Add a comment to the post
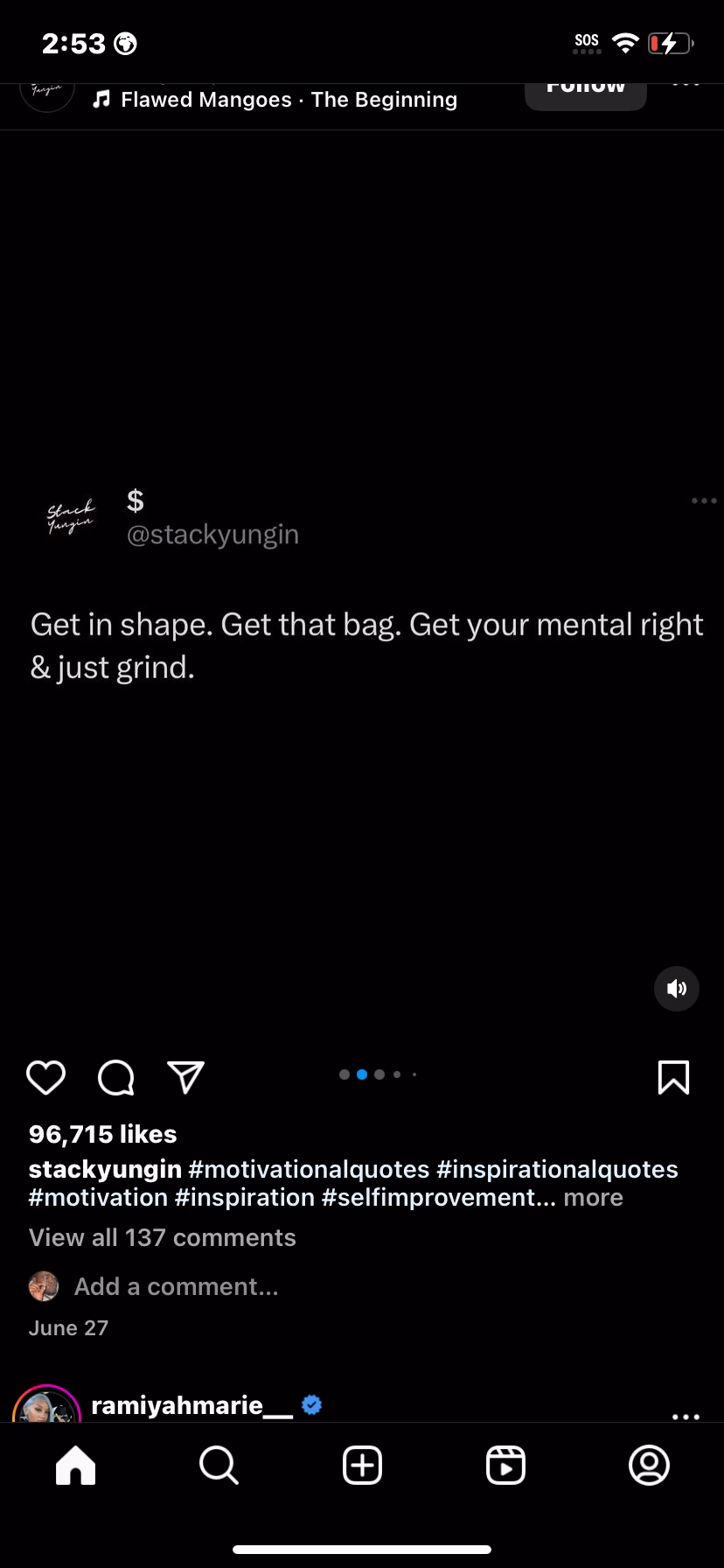Image resolution: width=724 pixels, height=1568 pixels. point(176,1286)
